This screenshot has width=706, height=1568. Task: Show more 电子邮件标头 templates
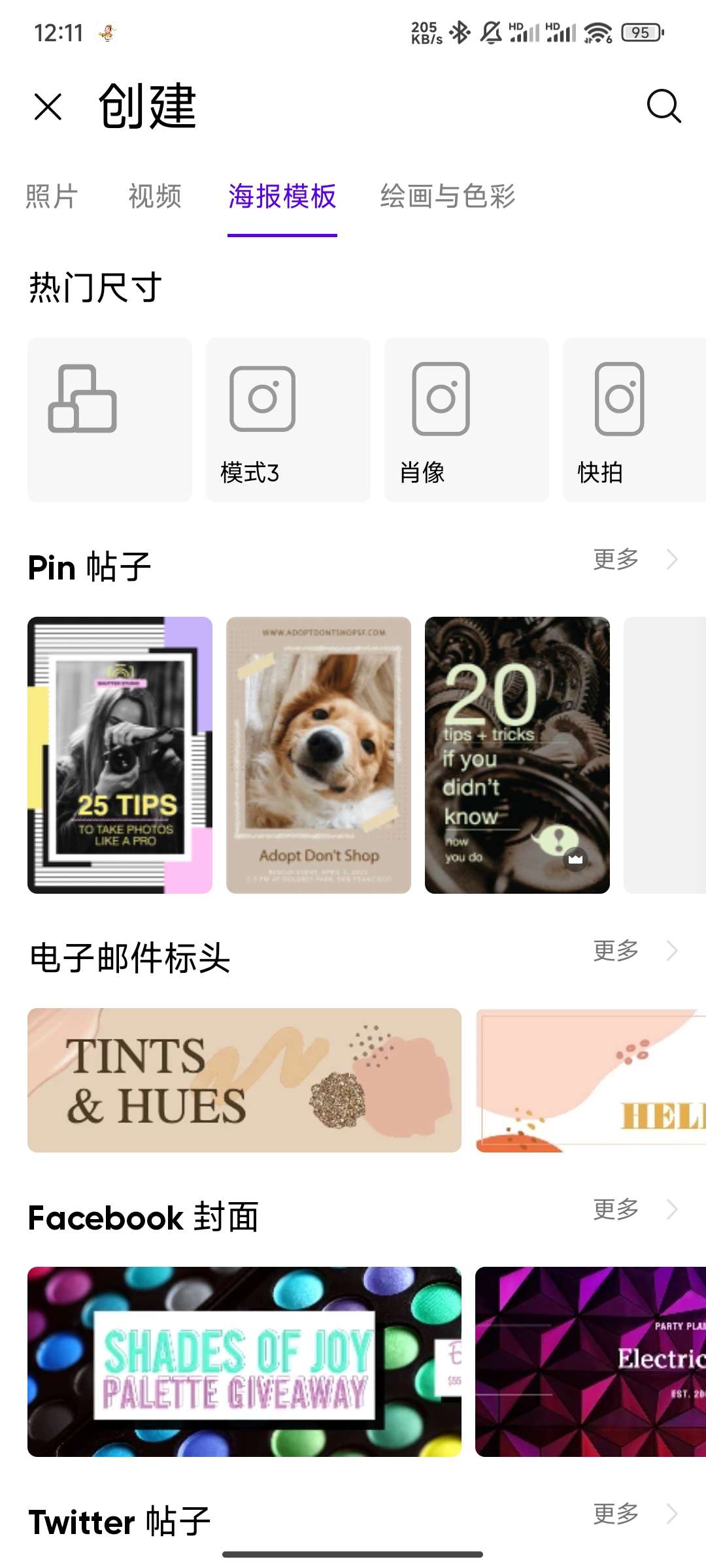coord(634,951)
